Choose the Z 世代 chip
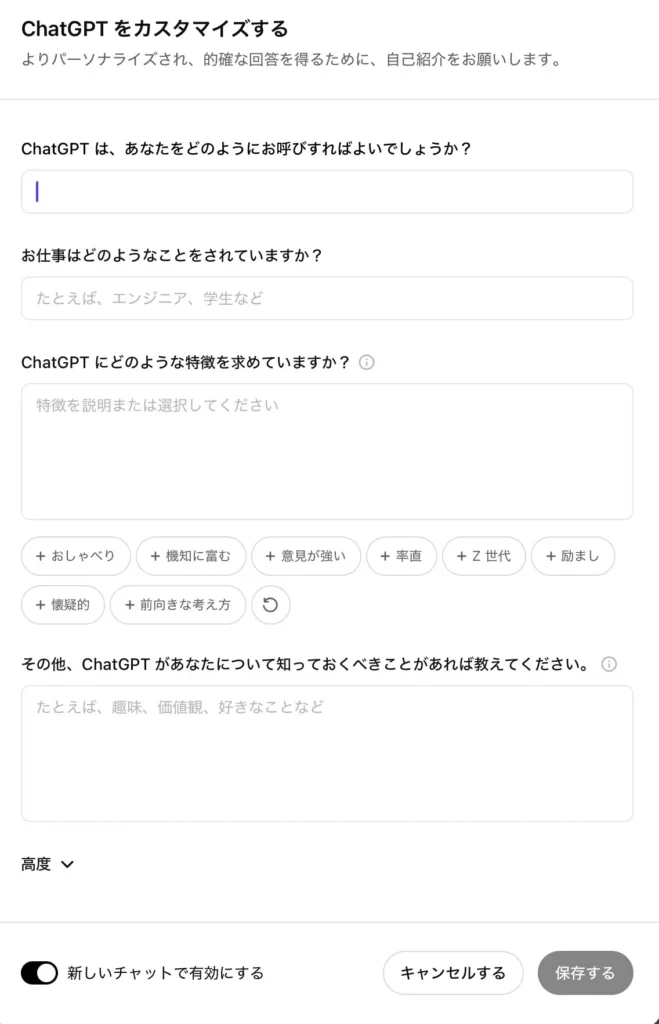Image resolution: width=659 pixels, height=1024 pixels. (484, 556)
